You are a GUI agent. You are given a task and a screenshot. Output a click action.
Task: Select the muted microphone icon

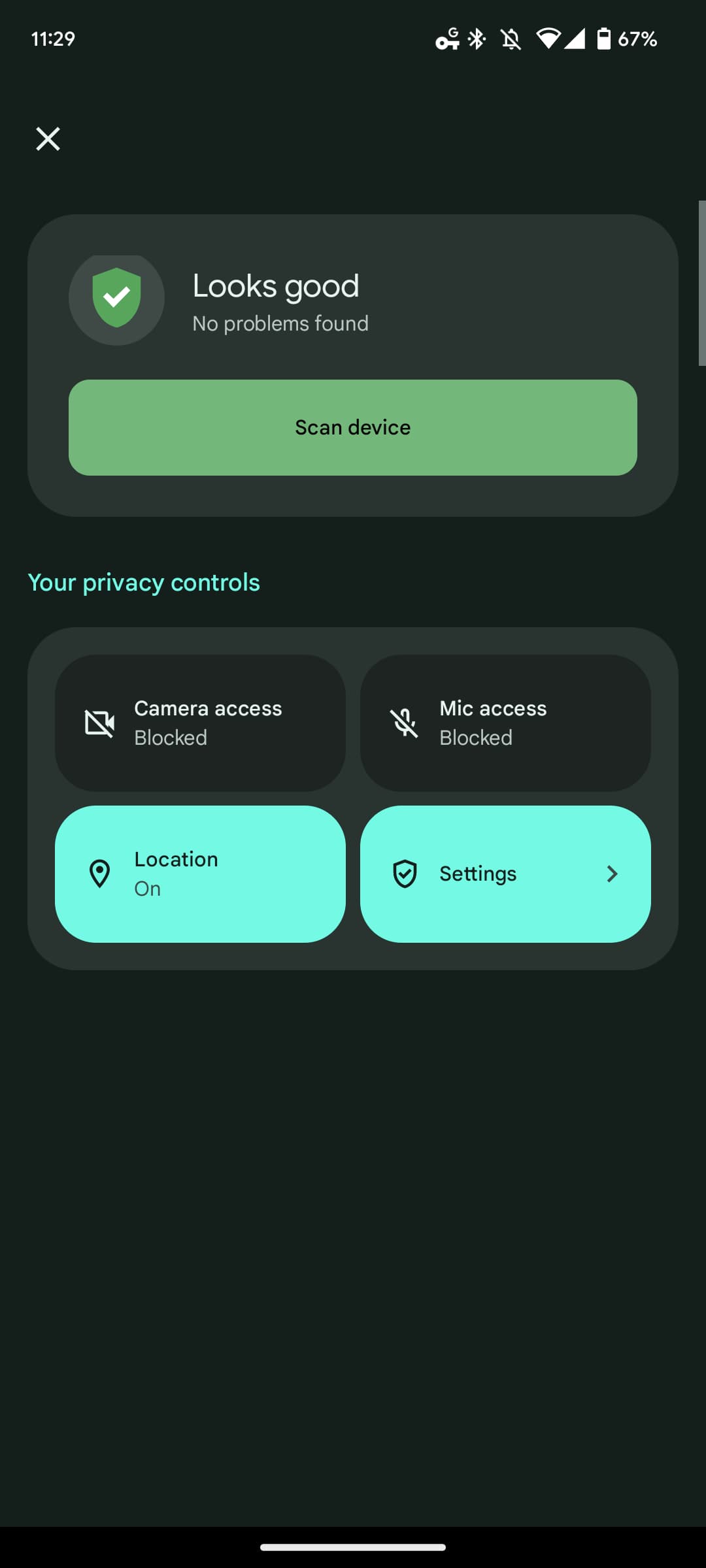(404, 723)
